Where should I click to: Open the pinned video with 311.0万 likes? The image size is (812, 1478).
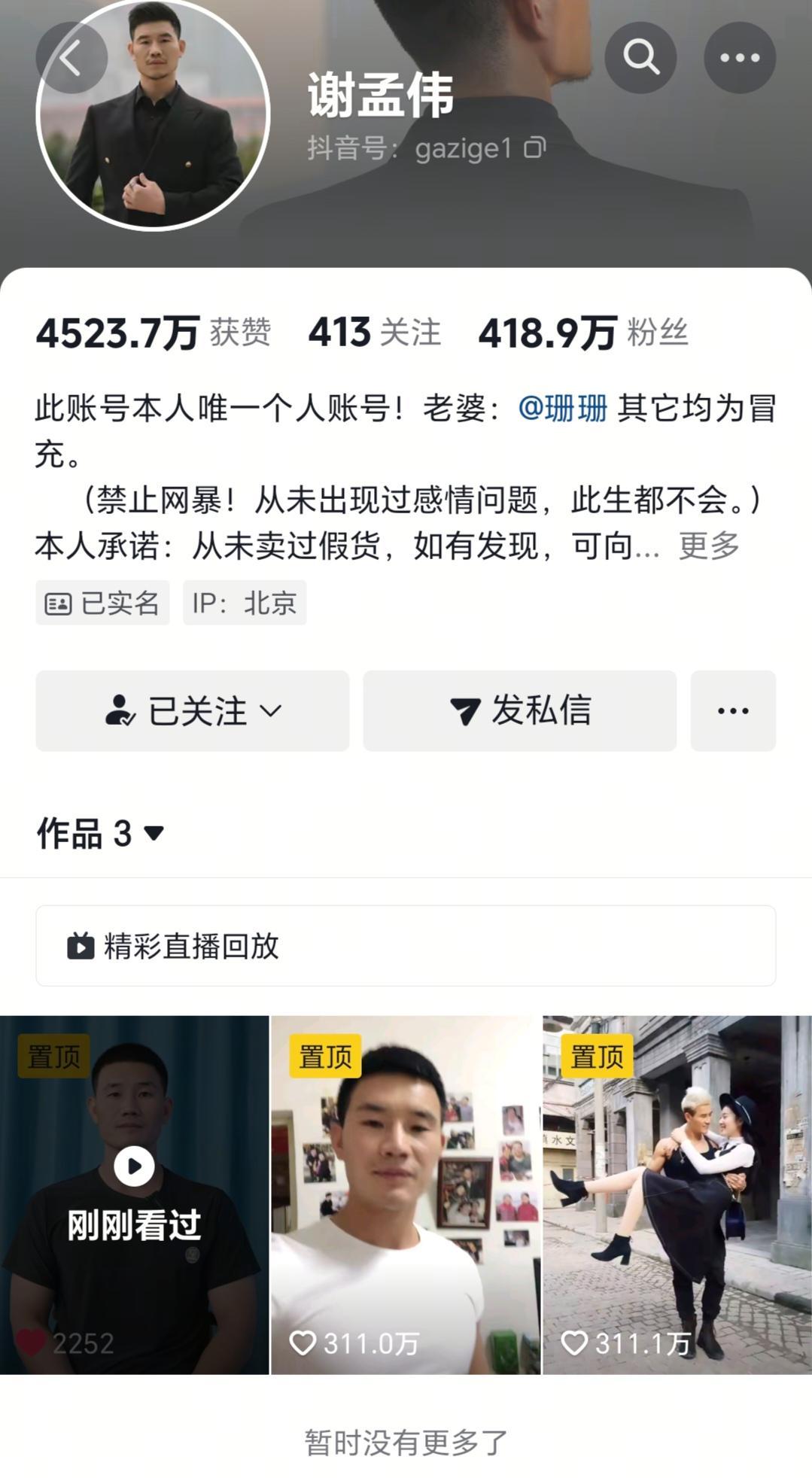406,1195
